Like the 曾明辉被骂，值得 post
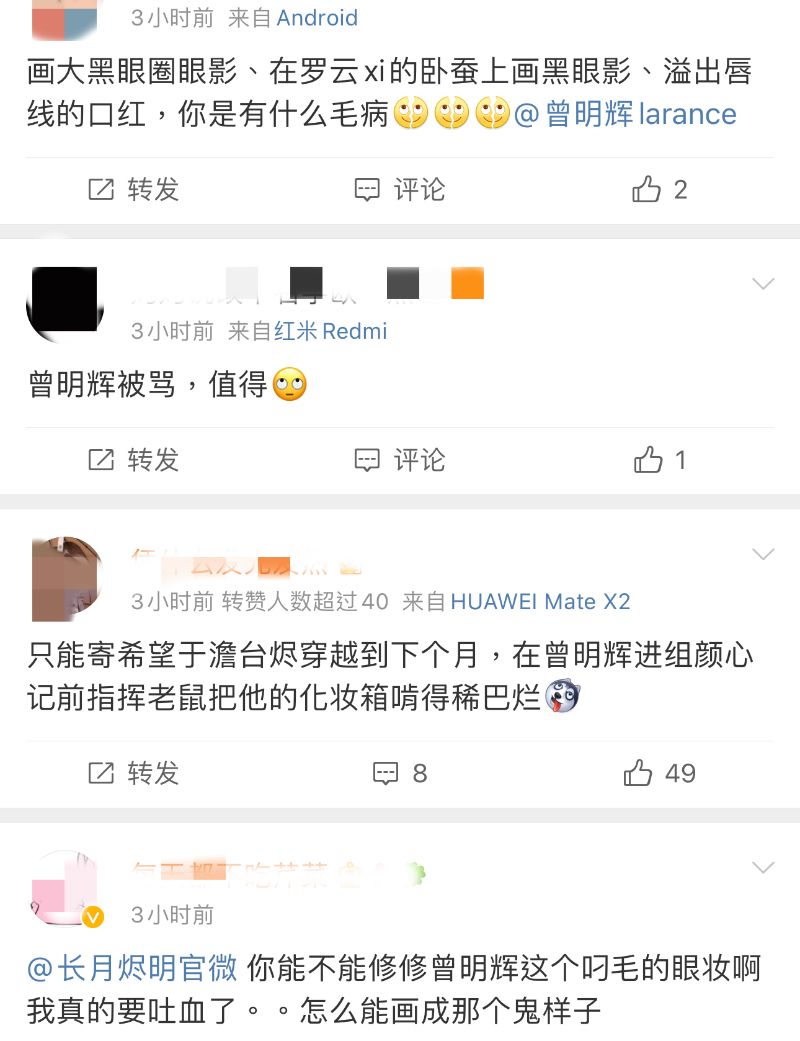800x1041 pixels. 660,460
